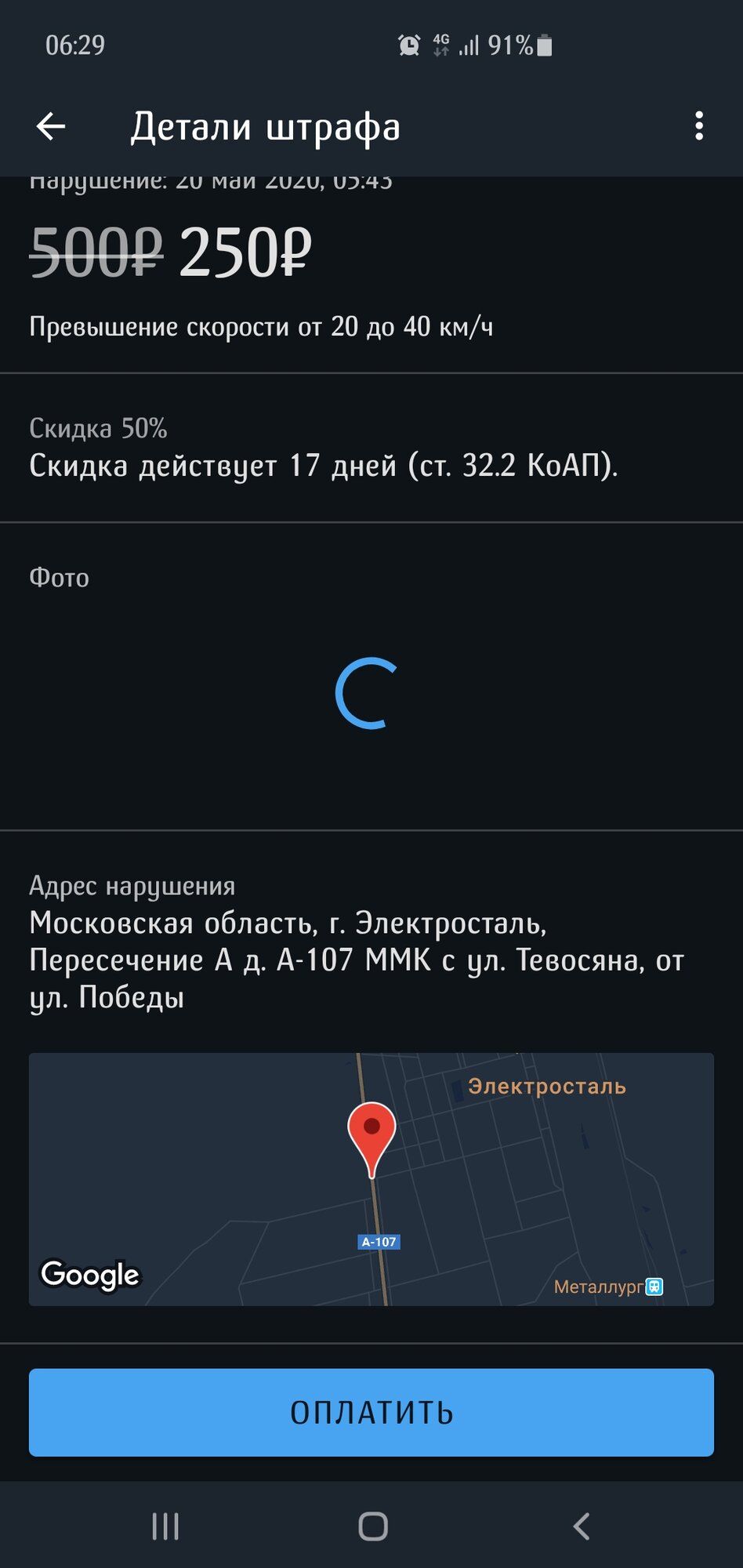Open the map of the violation address
The height and width of the screenshot is (1568, 743).
(x=371, y=1178)
